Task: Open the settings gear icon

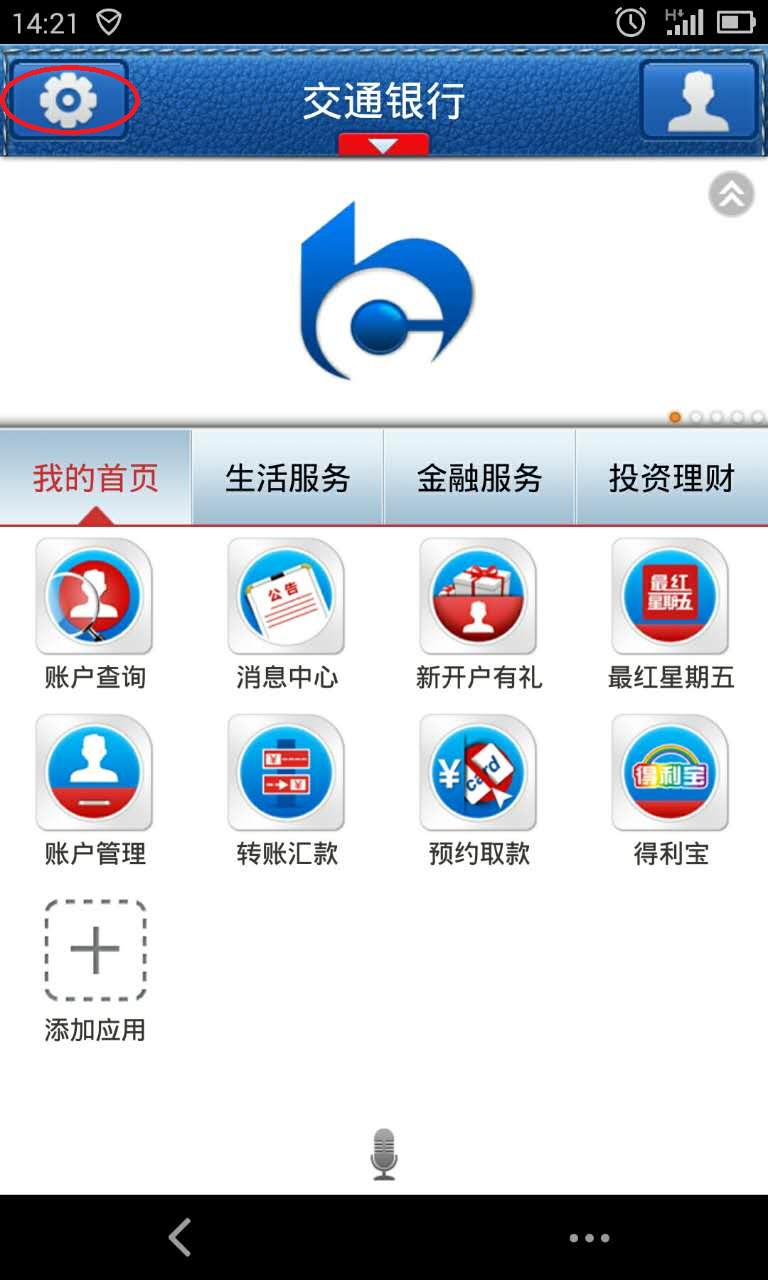Action: click(68, 99)
